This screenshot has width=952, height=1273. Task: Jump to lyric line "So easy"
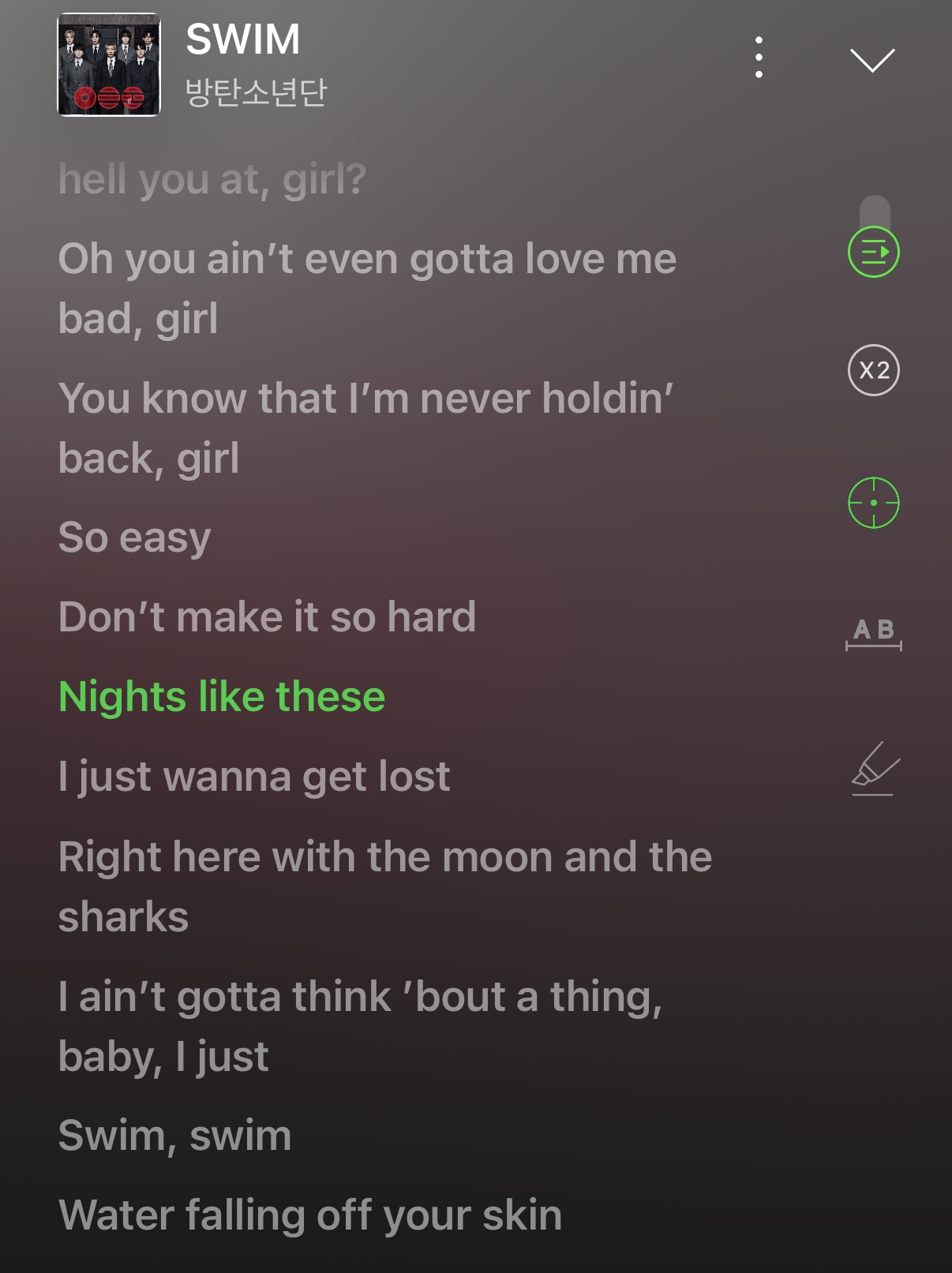tap(135, 538)
